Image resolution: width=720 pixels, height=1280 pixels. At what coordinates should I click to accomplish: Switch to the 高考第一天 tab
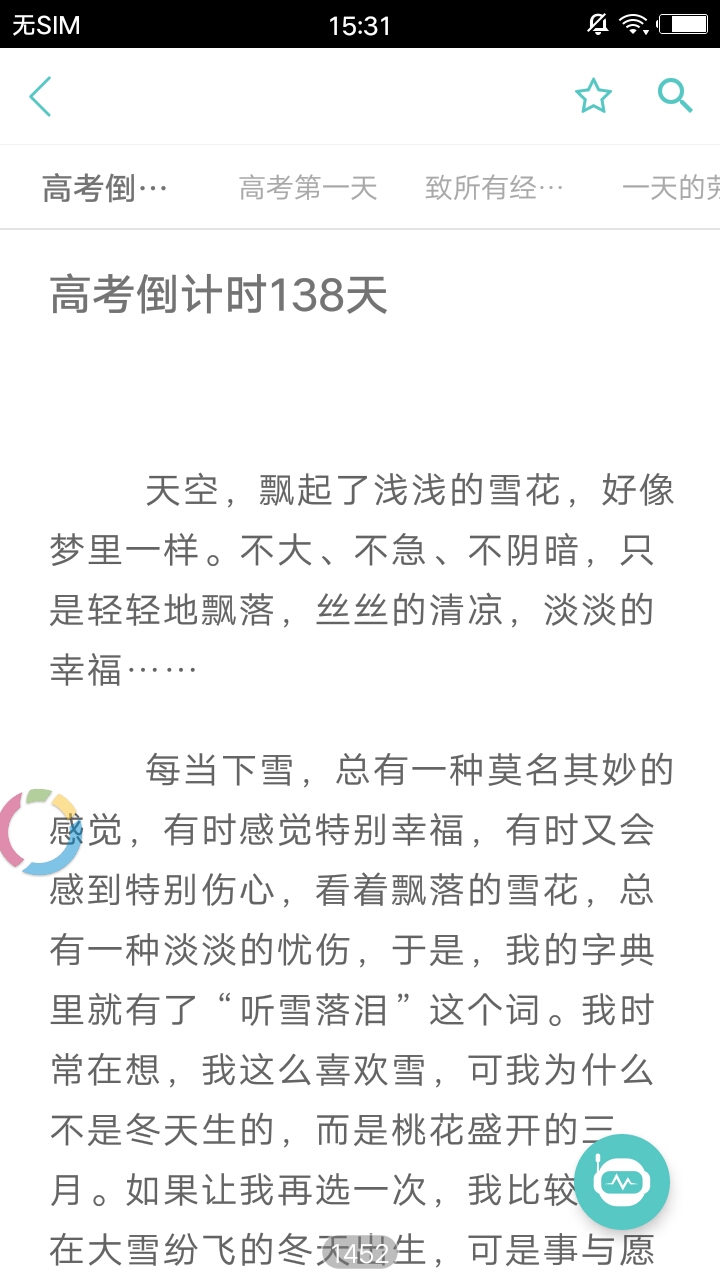pyautogui.click(x=308, y=188)
